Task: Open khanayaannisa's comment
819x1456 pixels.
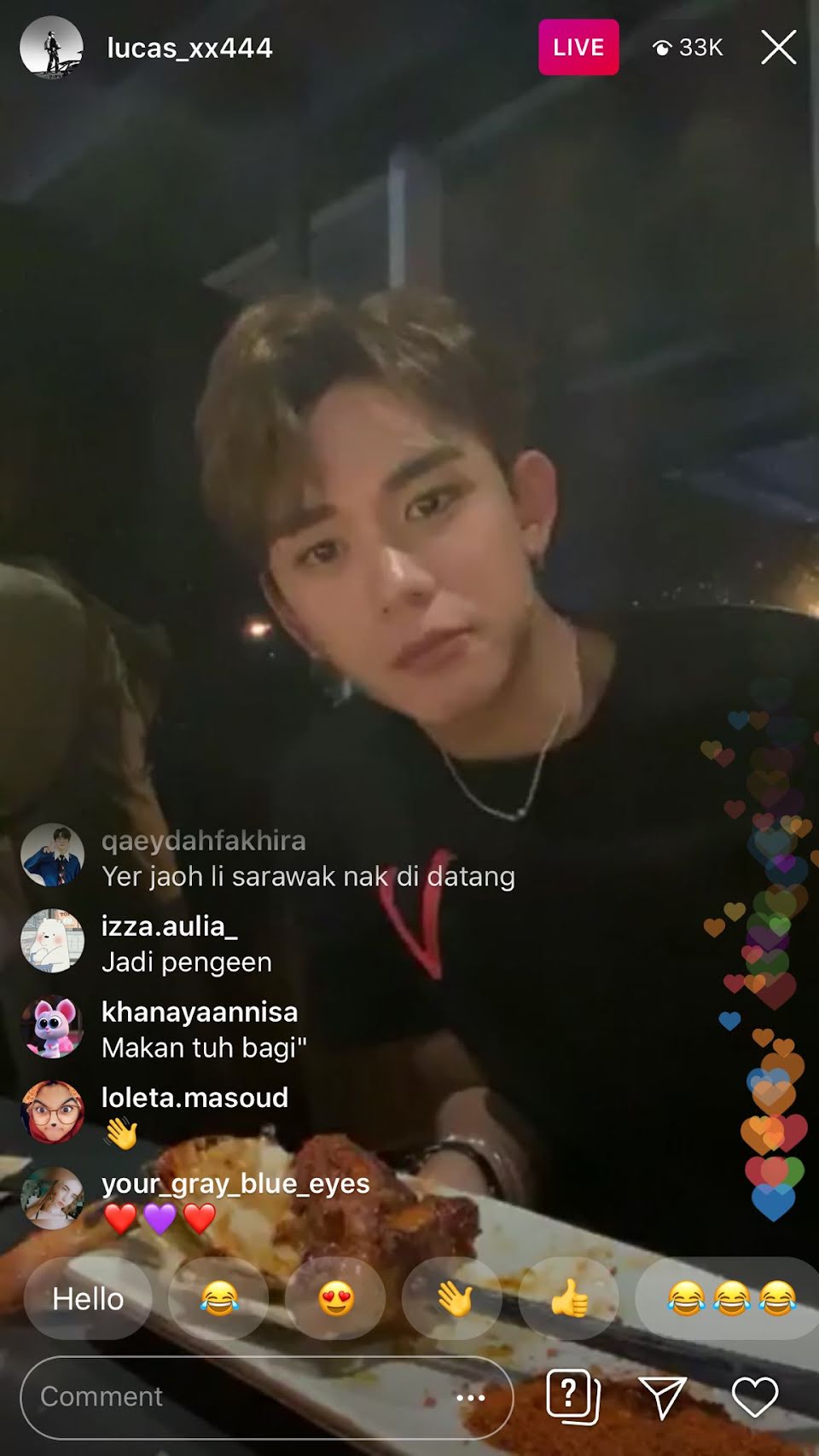Action: (x=203, y=1030)
